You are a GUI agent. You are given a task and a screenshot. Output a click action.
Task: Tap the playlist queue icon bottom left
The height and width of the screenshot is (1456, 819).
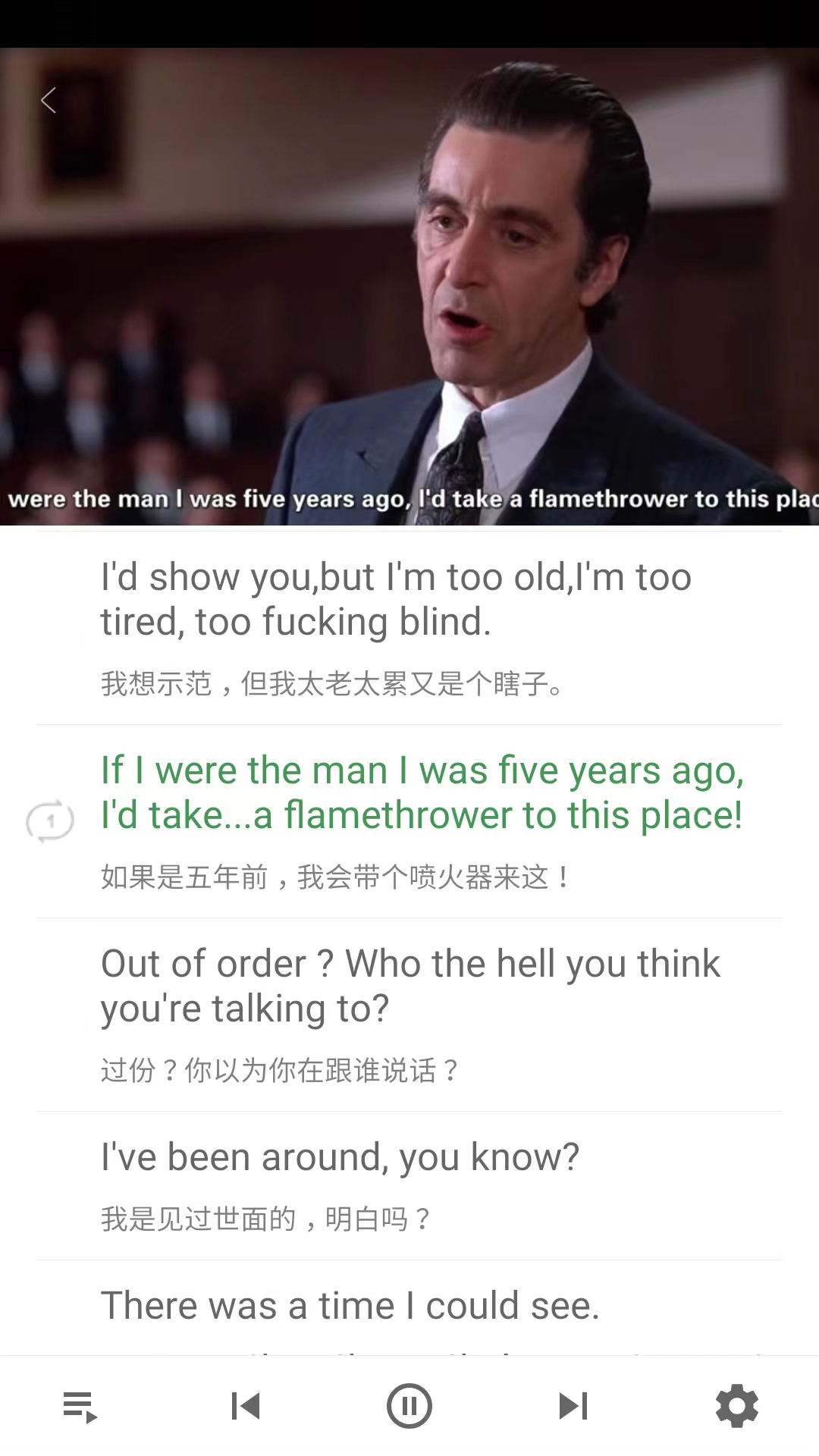(x=78, y=1405)
